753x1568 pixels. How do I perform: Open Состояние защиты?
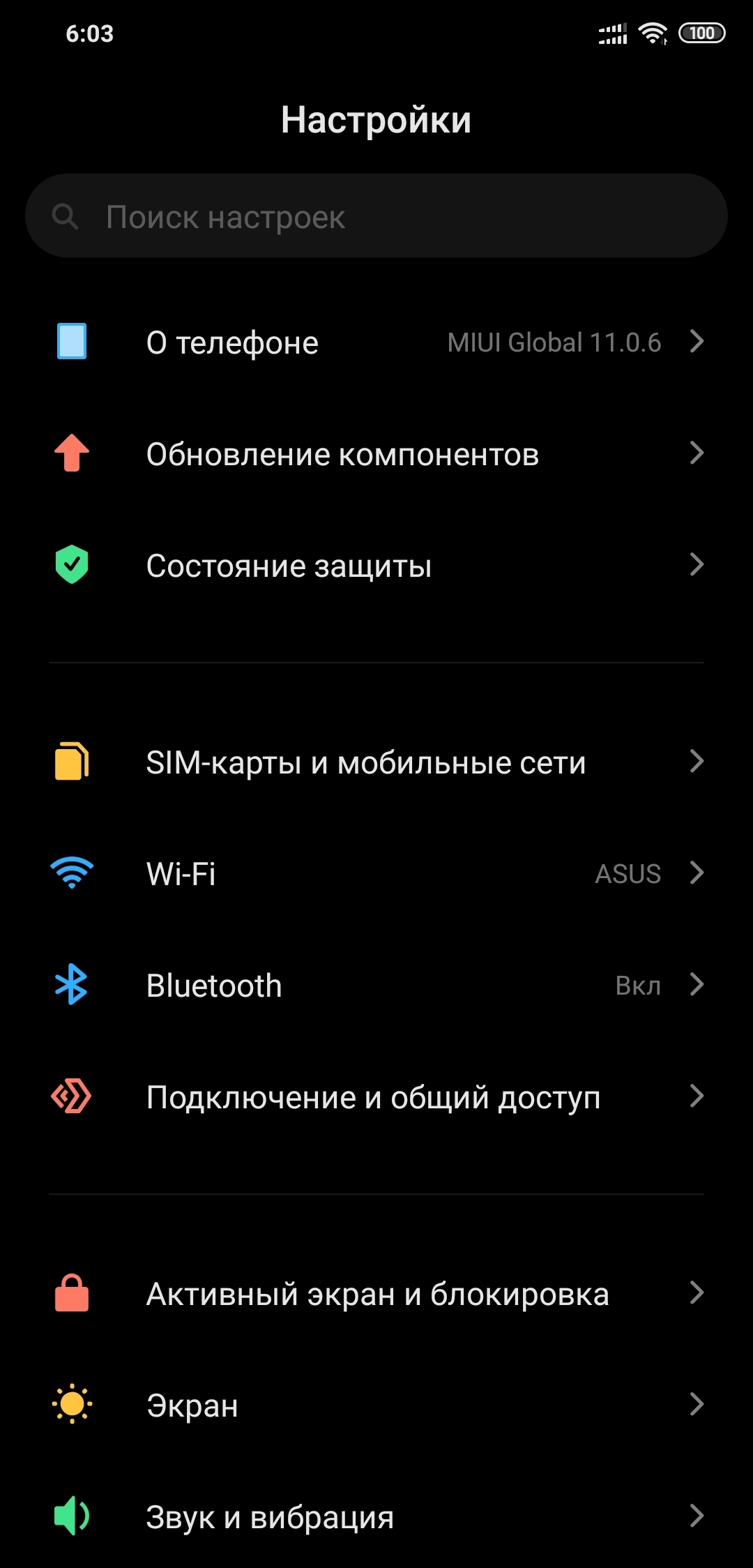tap(376, 566)
